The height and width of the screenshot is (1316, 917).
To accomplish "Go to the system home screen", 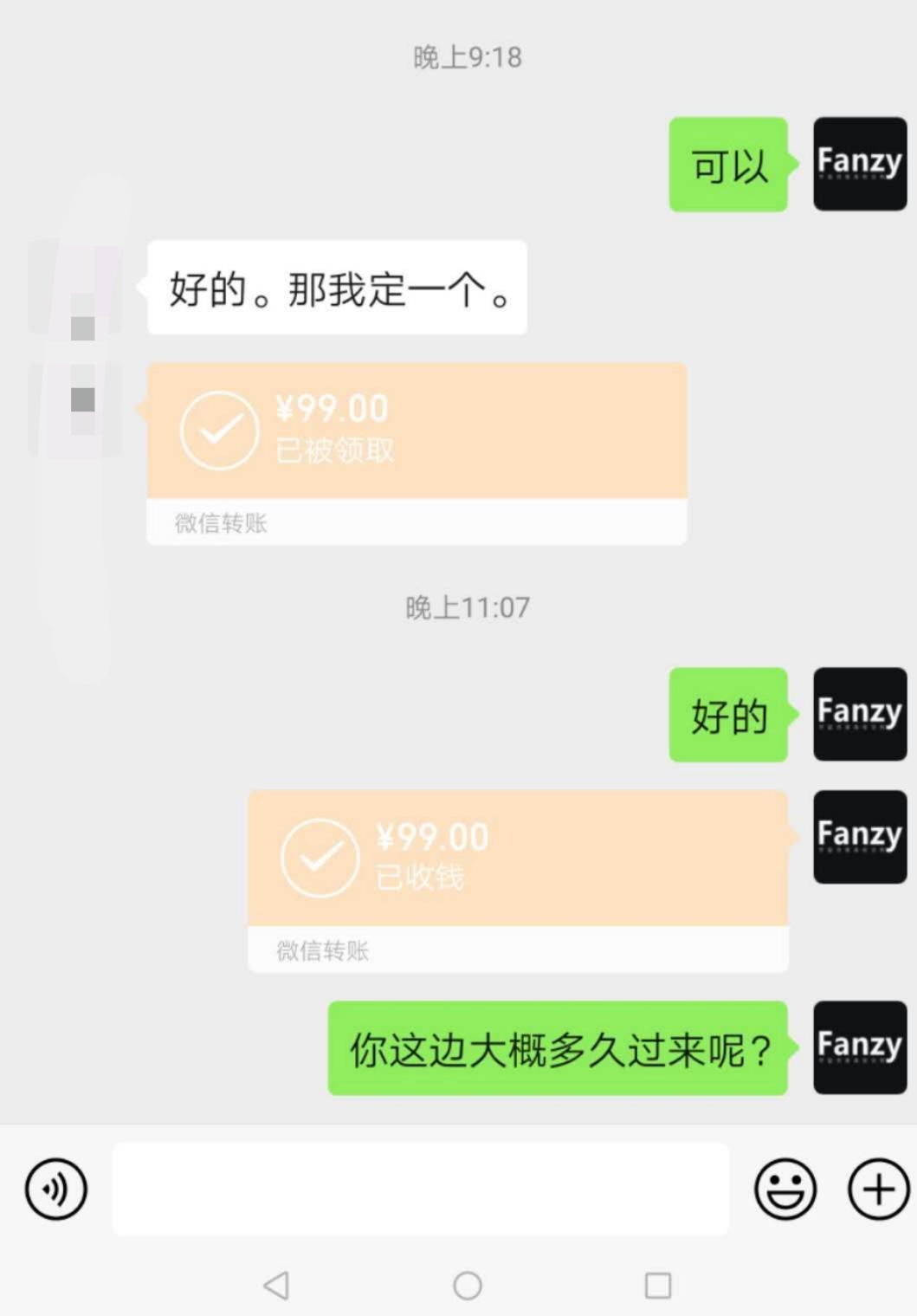I will pos(468,1285).
